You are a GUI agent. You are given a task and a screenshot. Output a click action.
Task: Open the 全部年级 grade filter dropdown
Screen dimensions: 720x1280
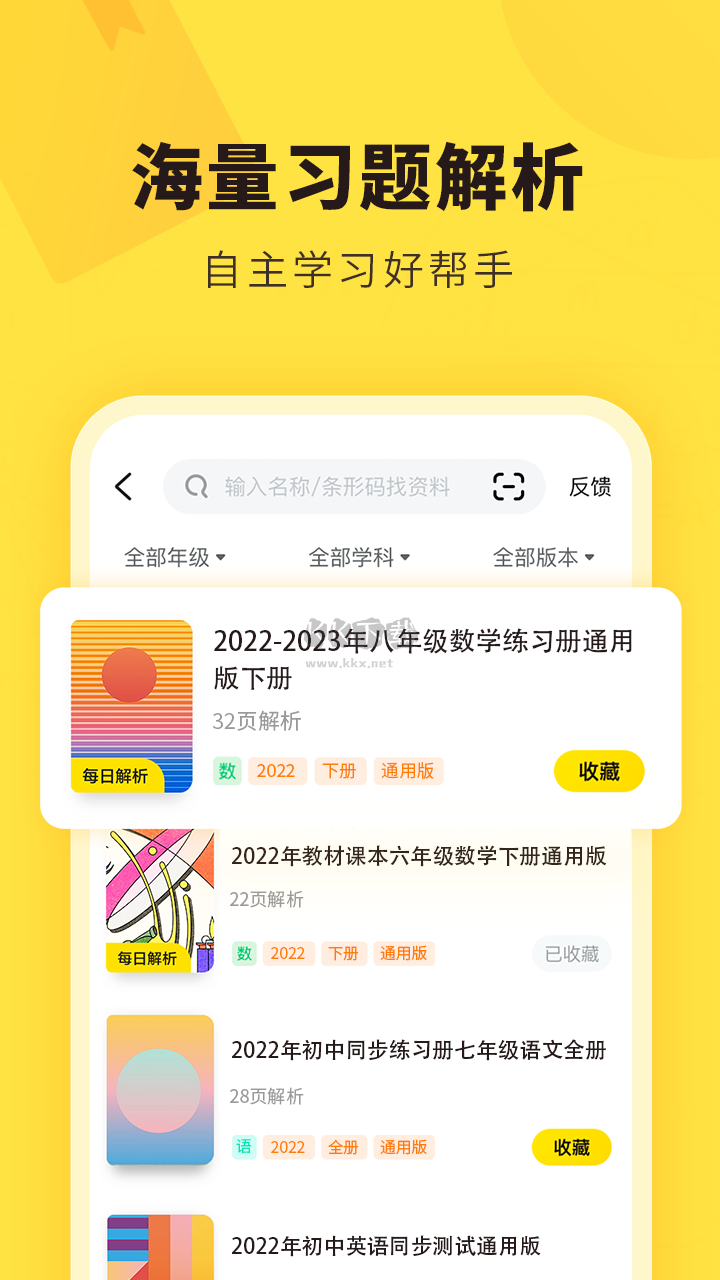coord(173,557)
